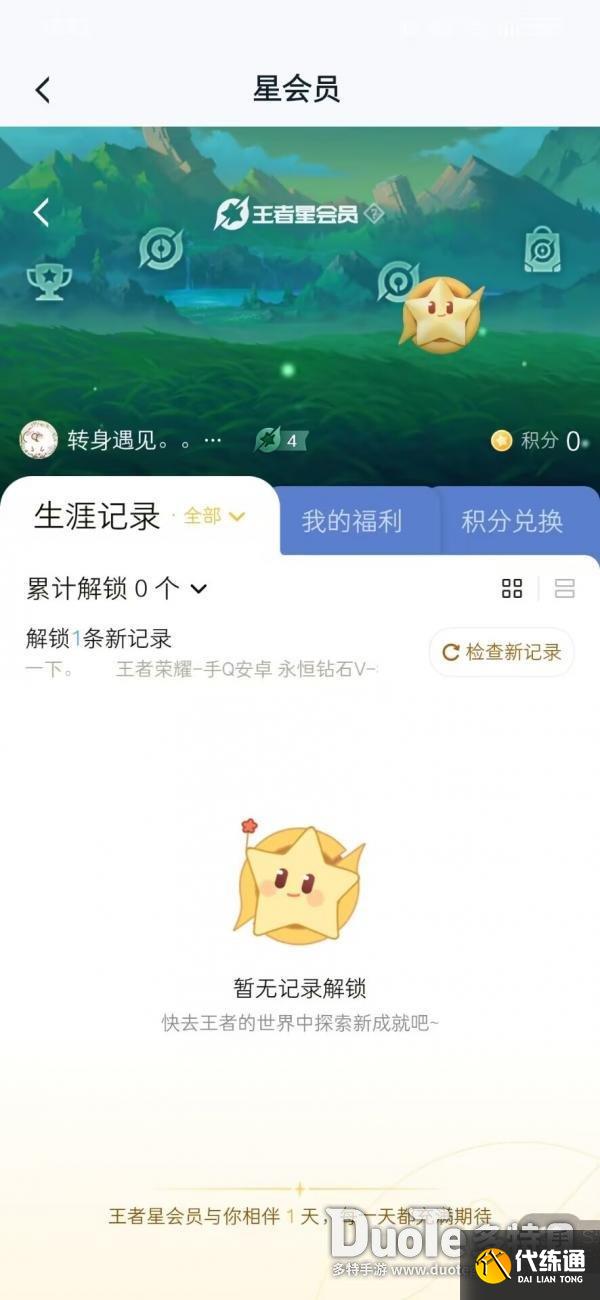Switch to the list view layout

[564, 588]
